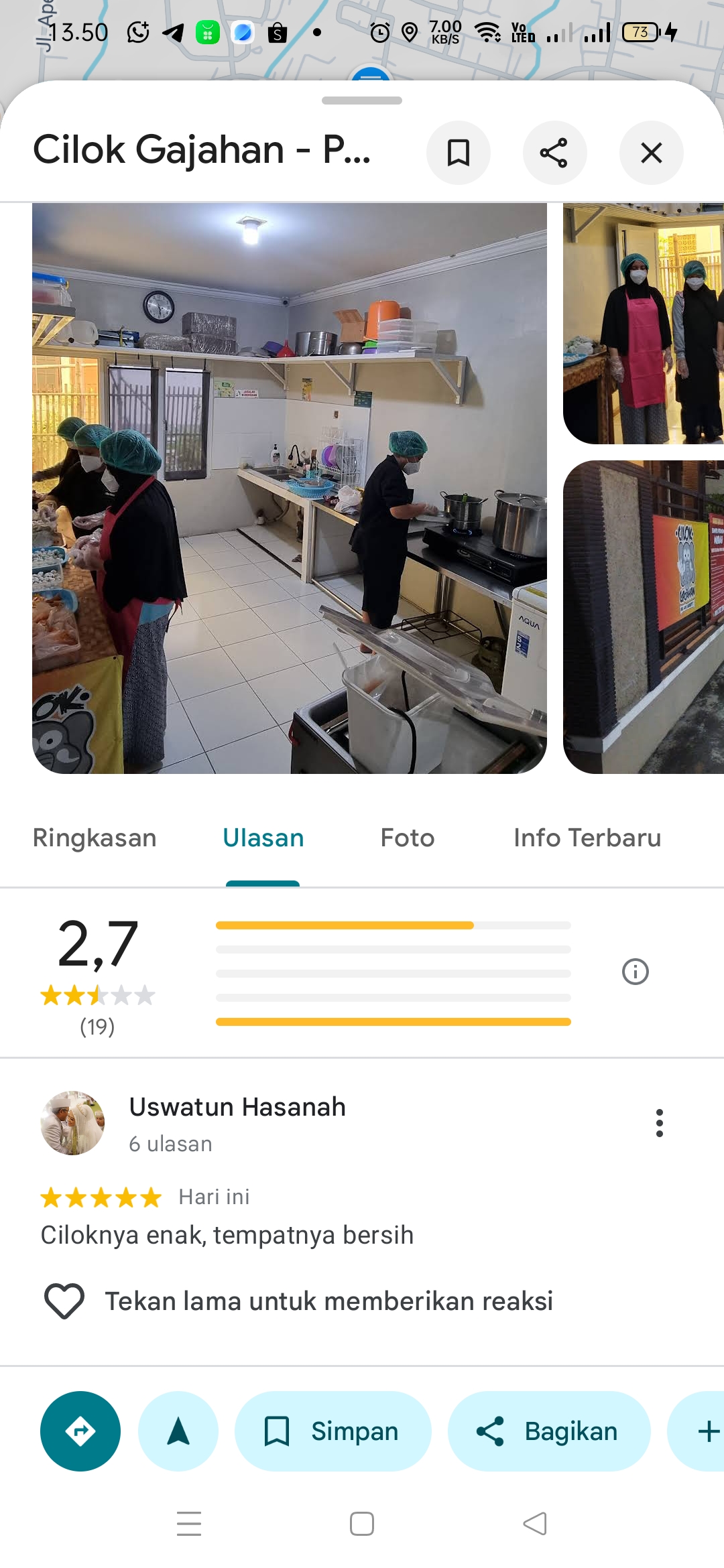The height and width of the screenshot is (1568, 724).
Task: View photo of staff in pink apron
Action: click(644, 324)
